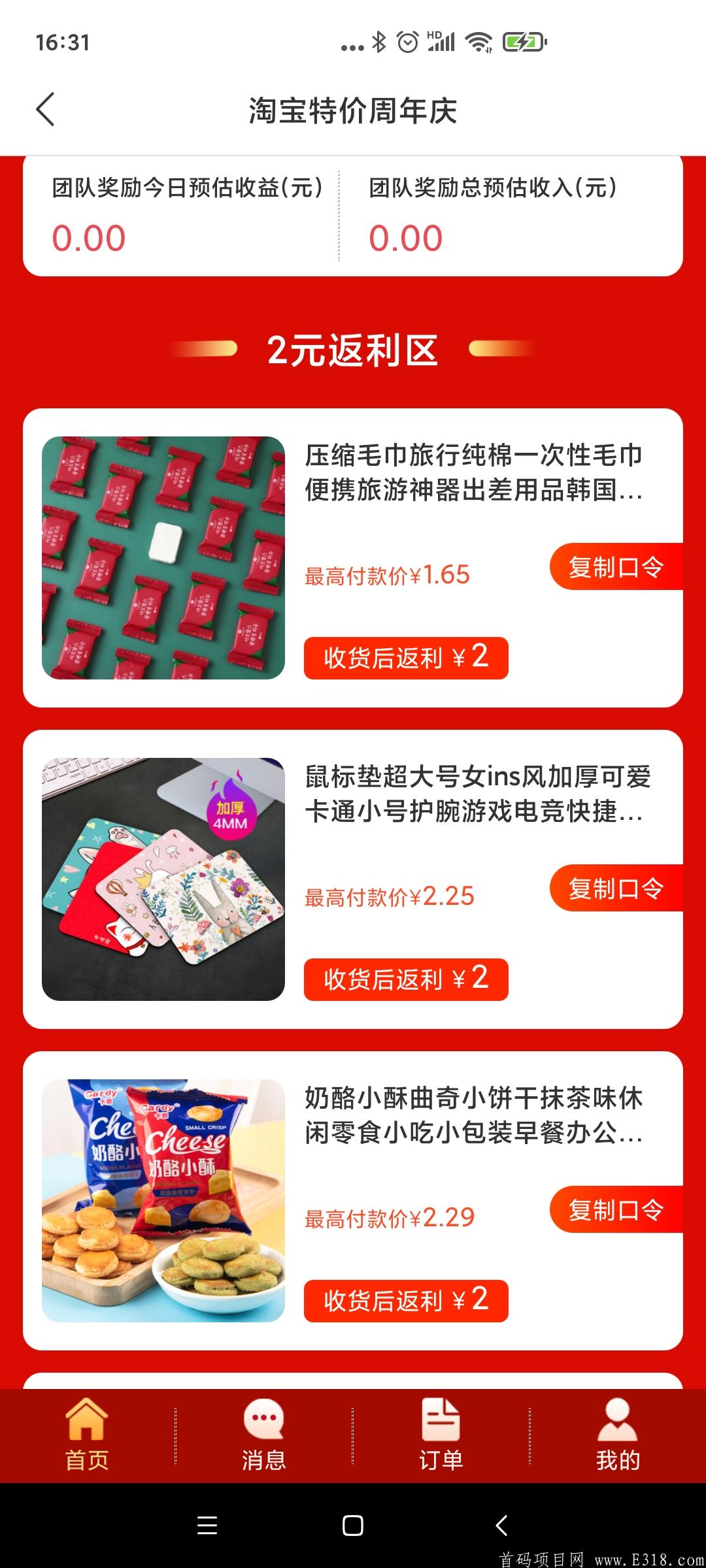Image resolution: width=706 pixels, height=1568 pixels.
Task: Go back from 淘宝特价周年庆 page
Action: pos(45,109)
